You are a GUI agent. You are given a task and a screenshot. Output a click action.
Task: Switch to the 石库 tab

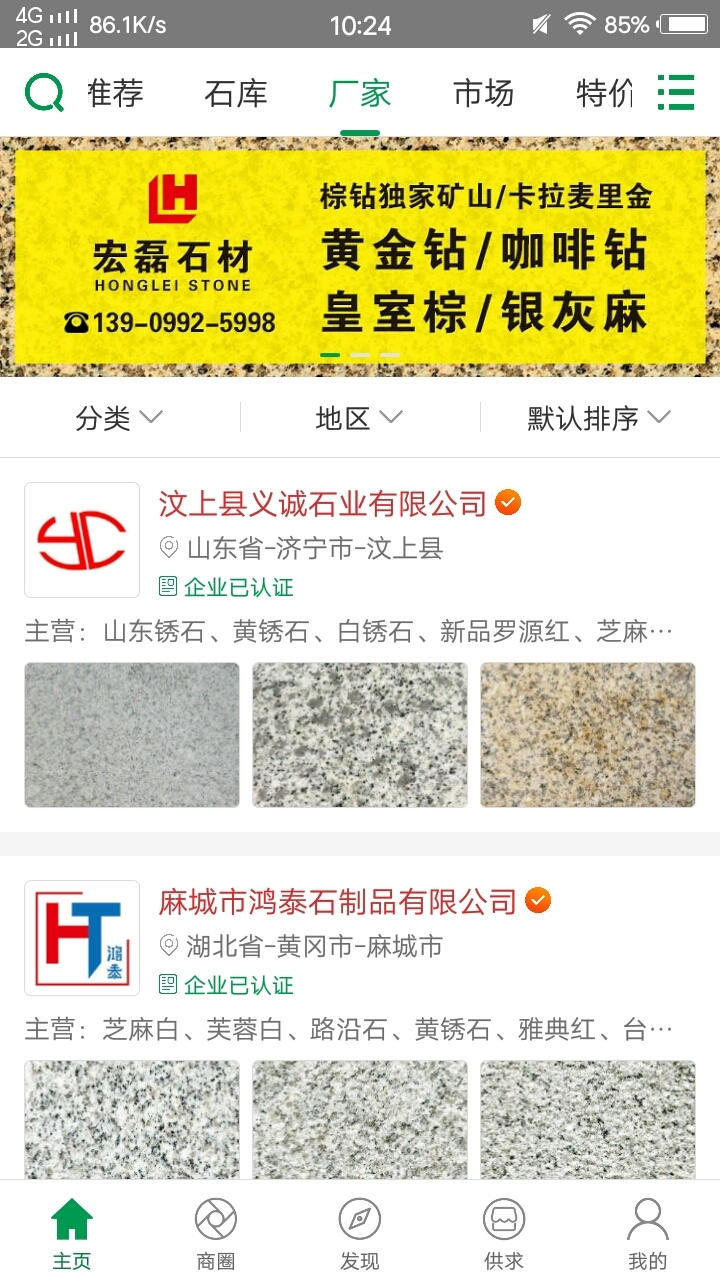pos(236,93)
